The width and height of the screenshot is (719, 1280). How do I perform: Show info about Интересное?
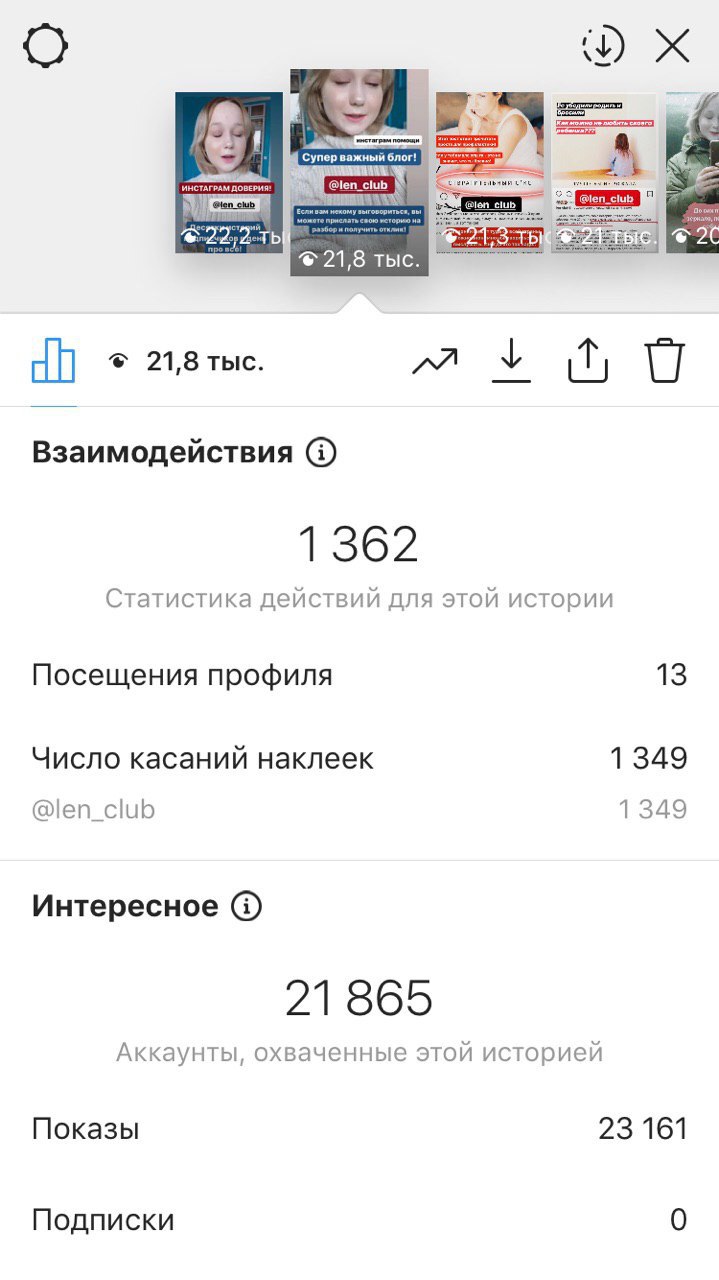click(246, 907)
